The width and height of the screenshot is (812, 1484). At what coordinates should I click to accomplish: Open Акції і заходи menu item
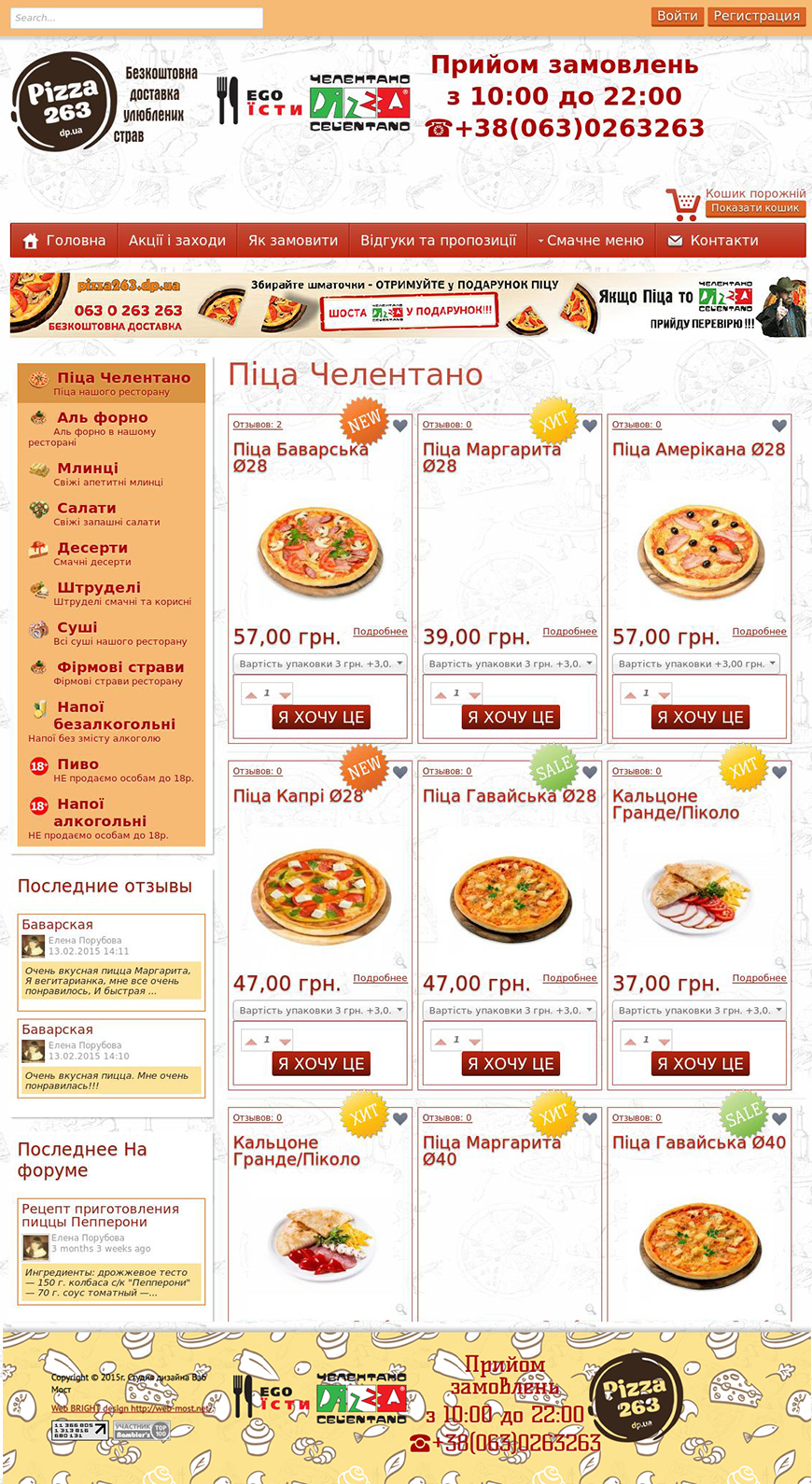click(177, 241)
